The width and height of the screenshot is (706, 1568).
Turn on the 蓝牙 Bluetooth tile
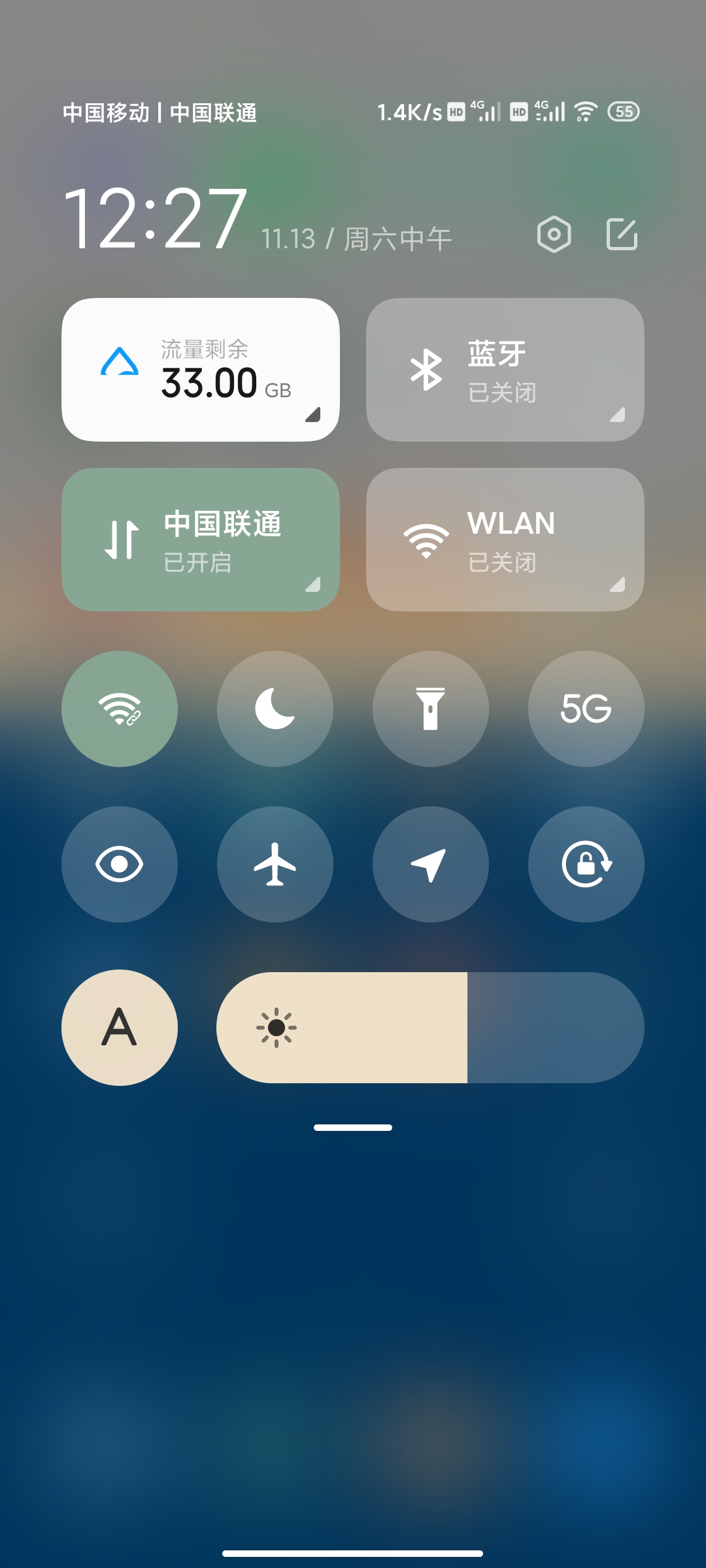point(505,370)
